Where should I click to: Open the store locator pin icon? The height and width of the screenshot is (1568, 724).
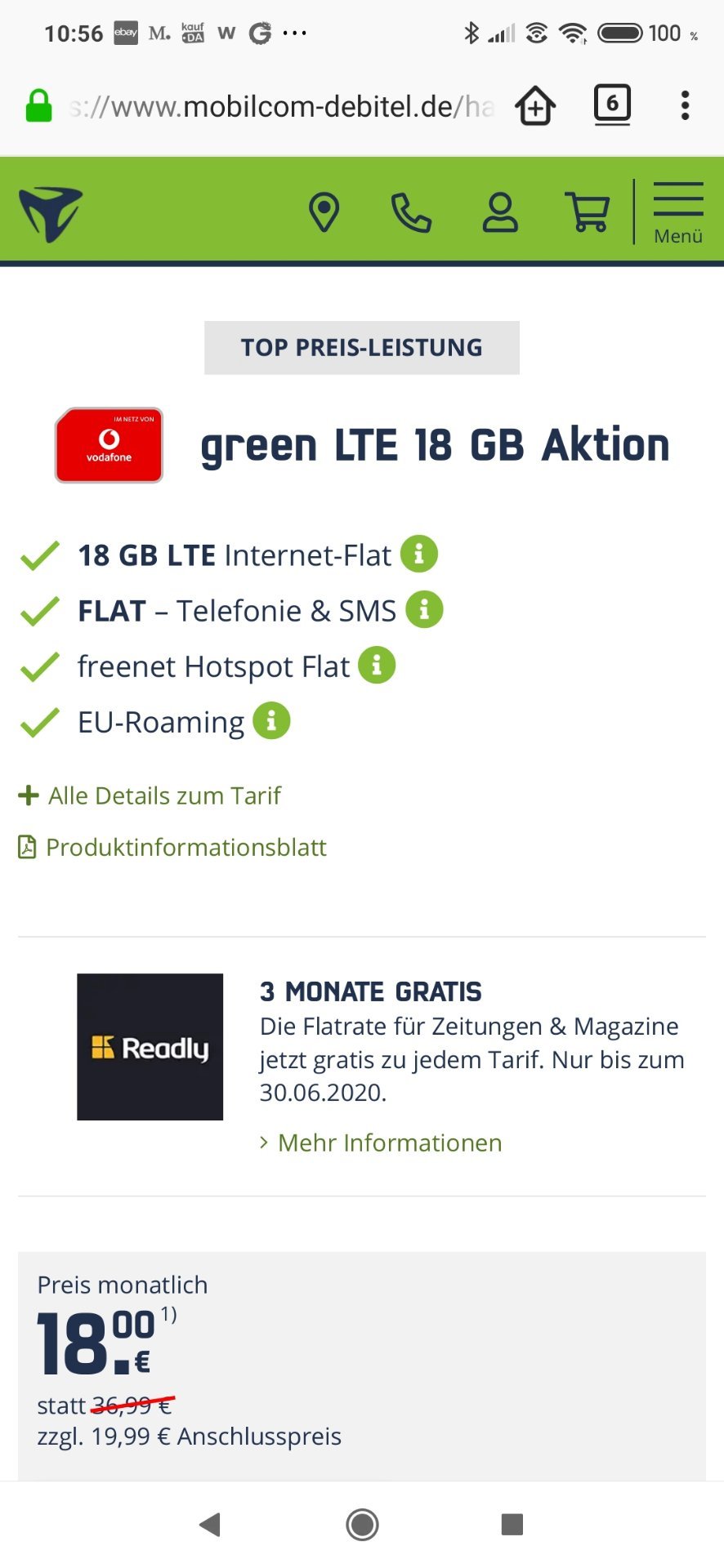click(324, 212)
